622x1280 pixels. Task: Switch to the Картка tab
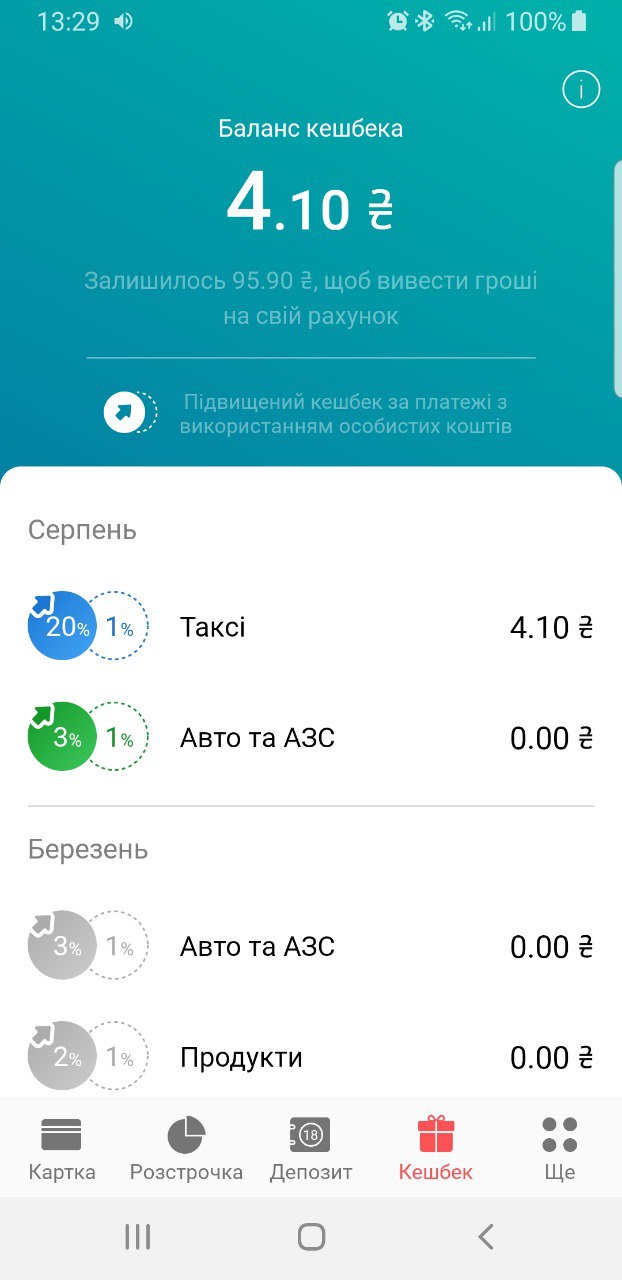61,1148
